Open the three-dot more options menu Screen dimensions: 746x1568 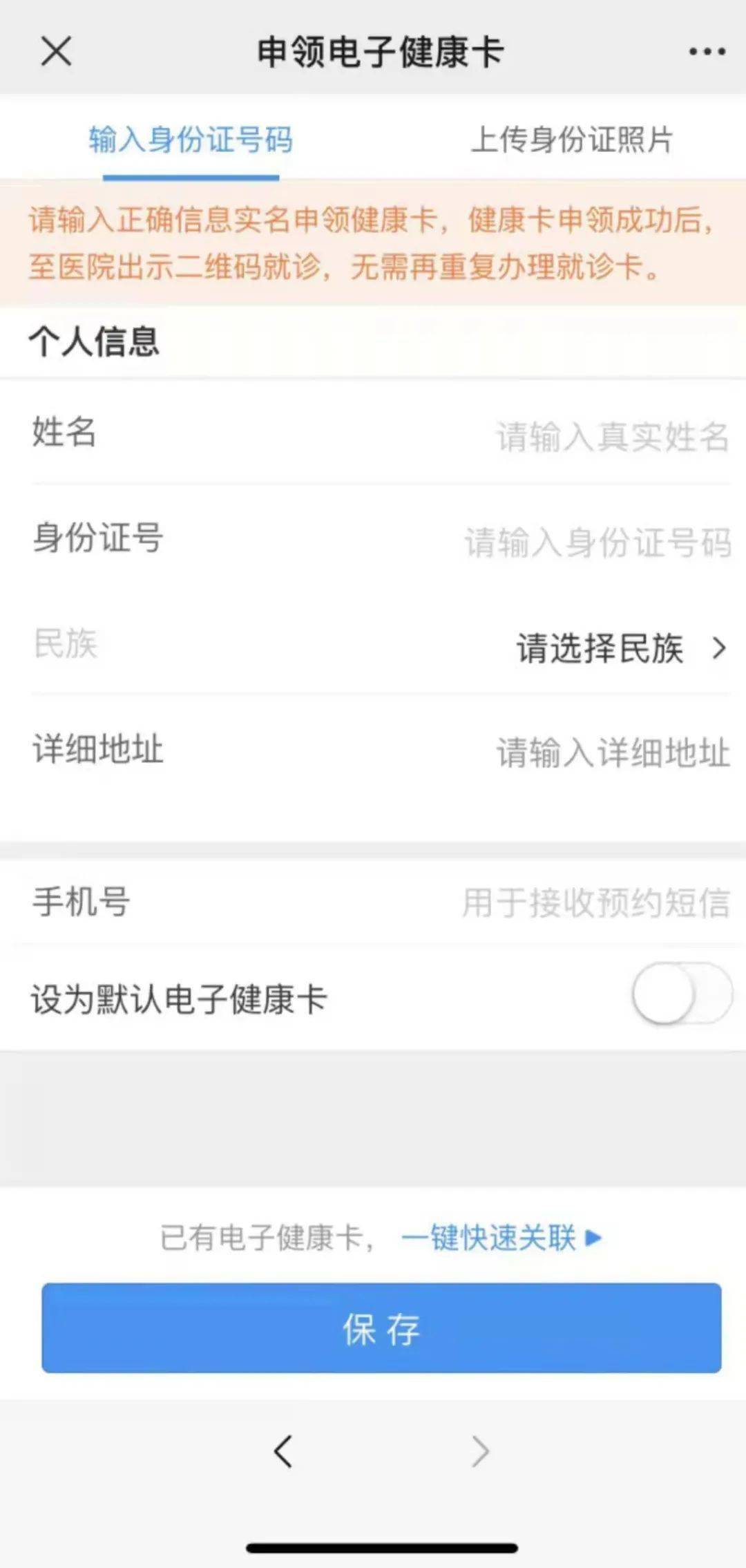click(x=707, y=52)
